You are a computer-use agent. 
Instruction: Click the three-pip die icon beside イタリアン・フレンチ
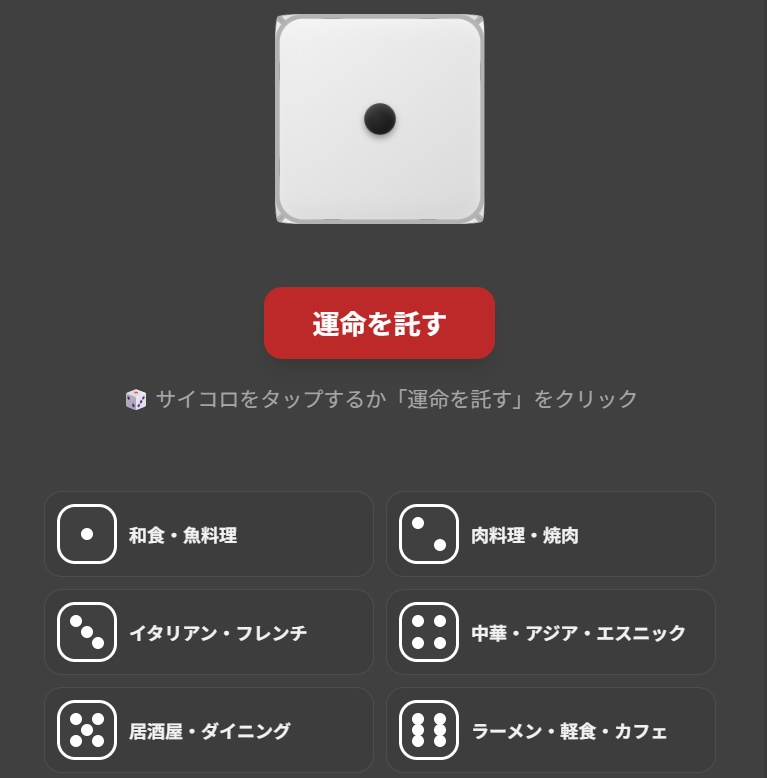click(86, 631)
